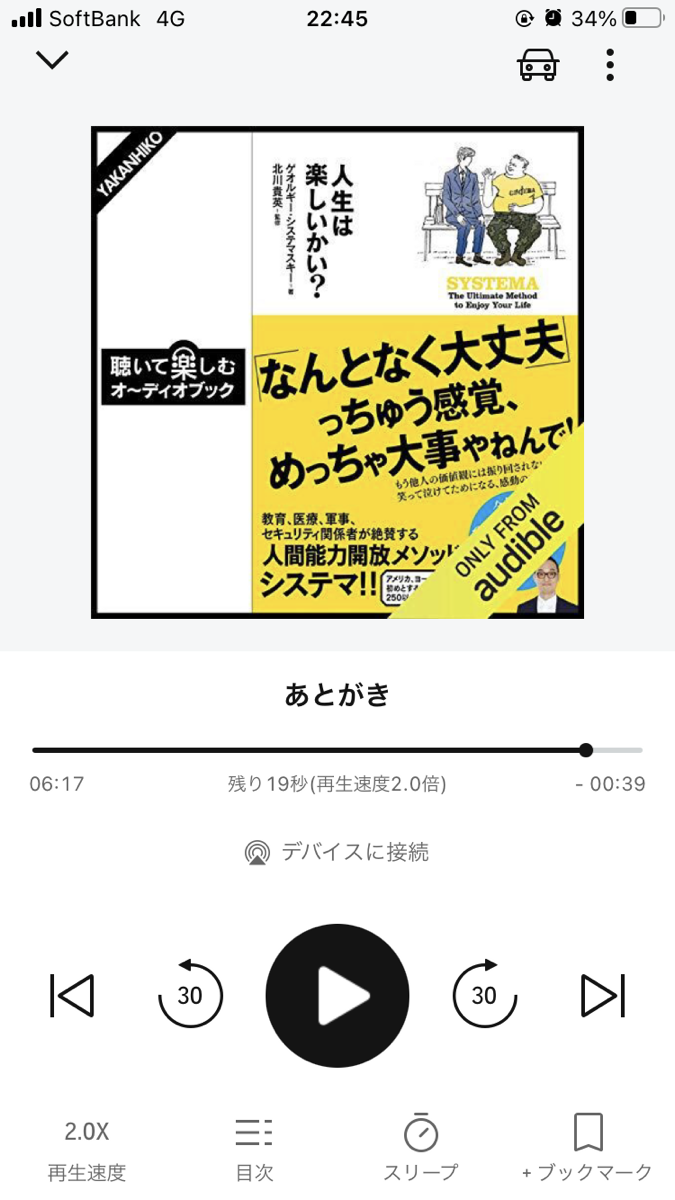
Task: Skip to the next chapter
Action: pyautogui.click(x=603, y=995)
